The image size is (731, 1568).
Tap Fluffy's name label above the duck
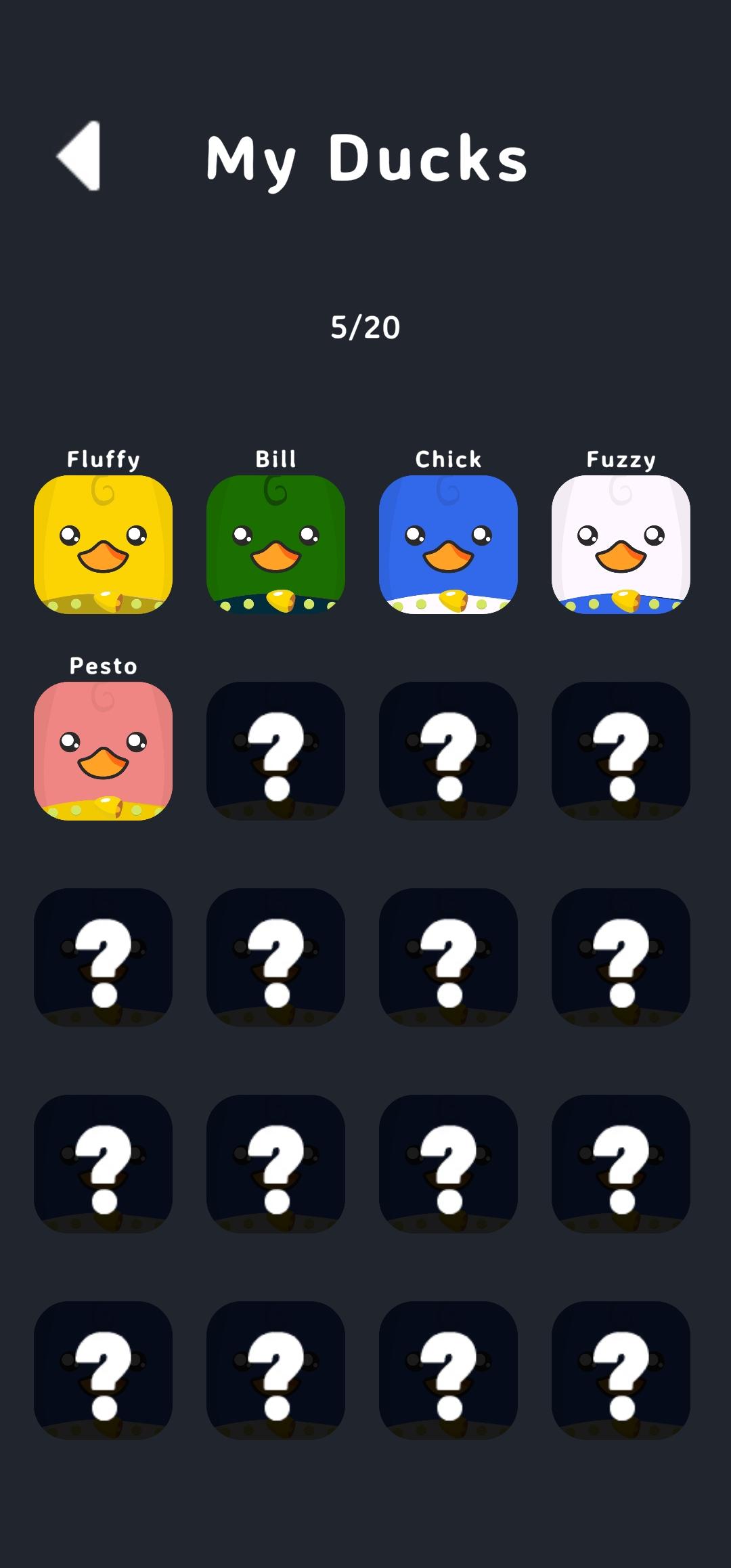(x=104, y=459)
